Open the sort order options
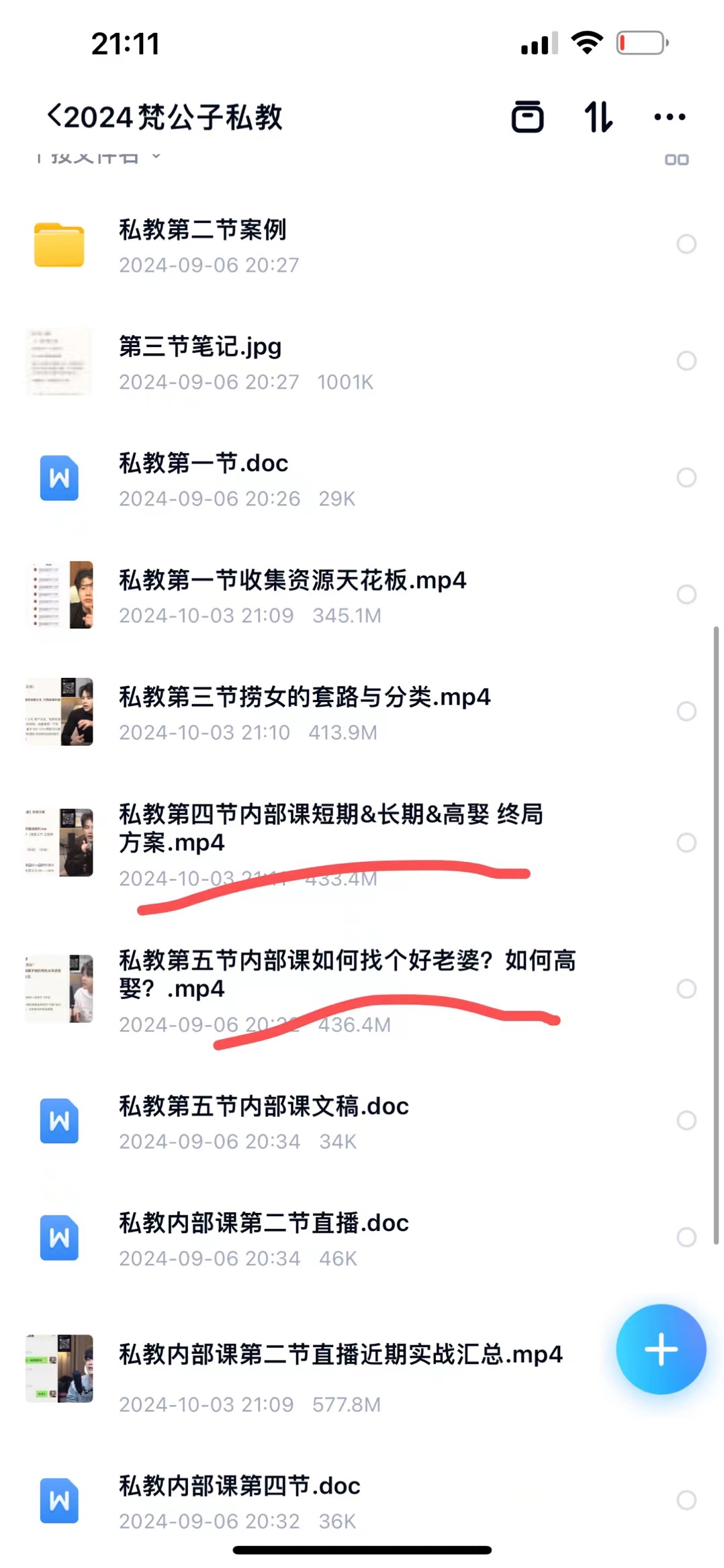The height and width of the screenshot is (1568, 724). 598,117
